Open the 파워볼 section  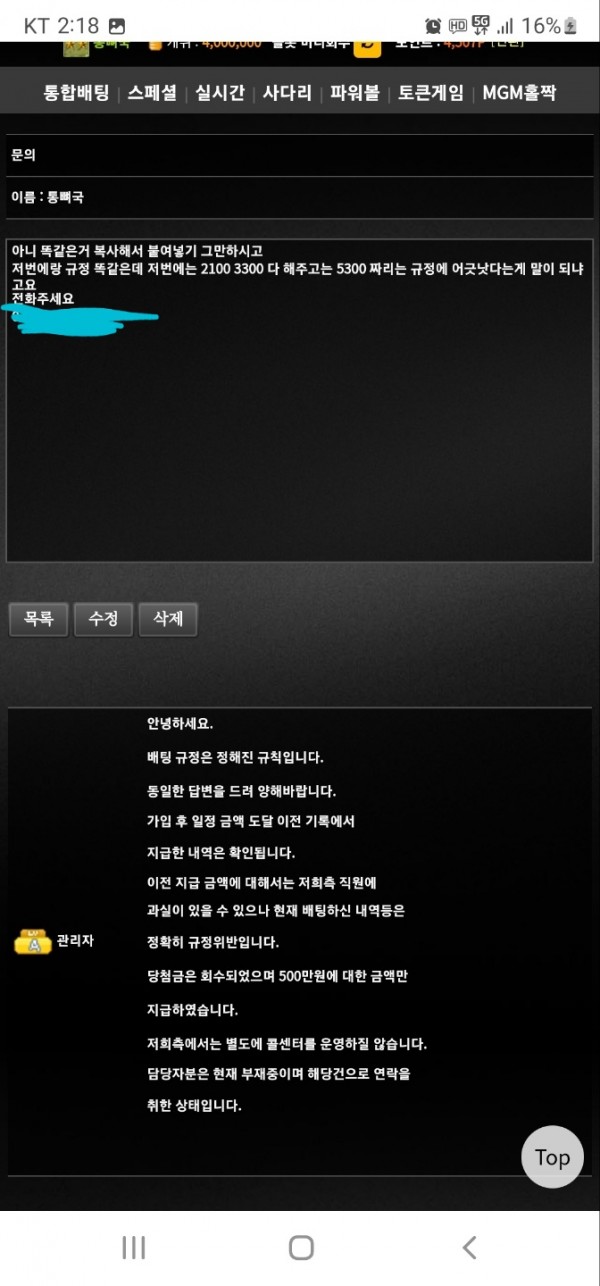click(x=355, y=94)
